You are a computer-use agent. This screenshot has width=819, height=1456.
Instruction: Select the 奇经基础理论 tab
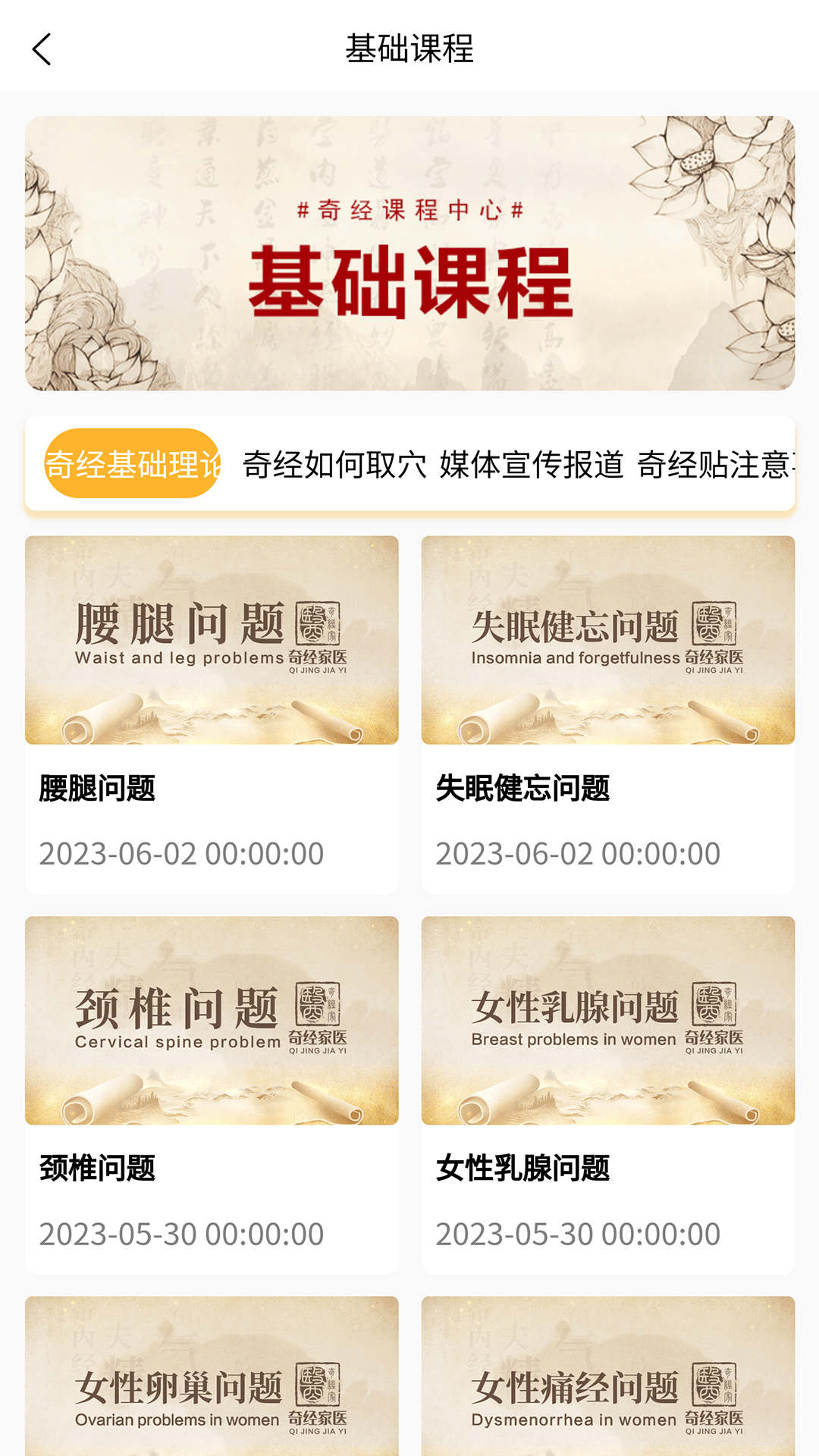coord(133,464)
